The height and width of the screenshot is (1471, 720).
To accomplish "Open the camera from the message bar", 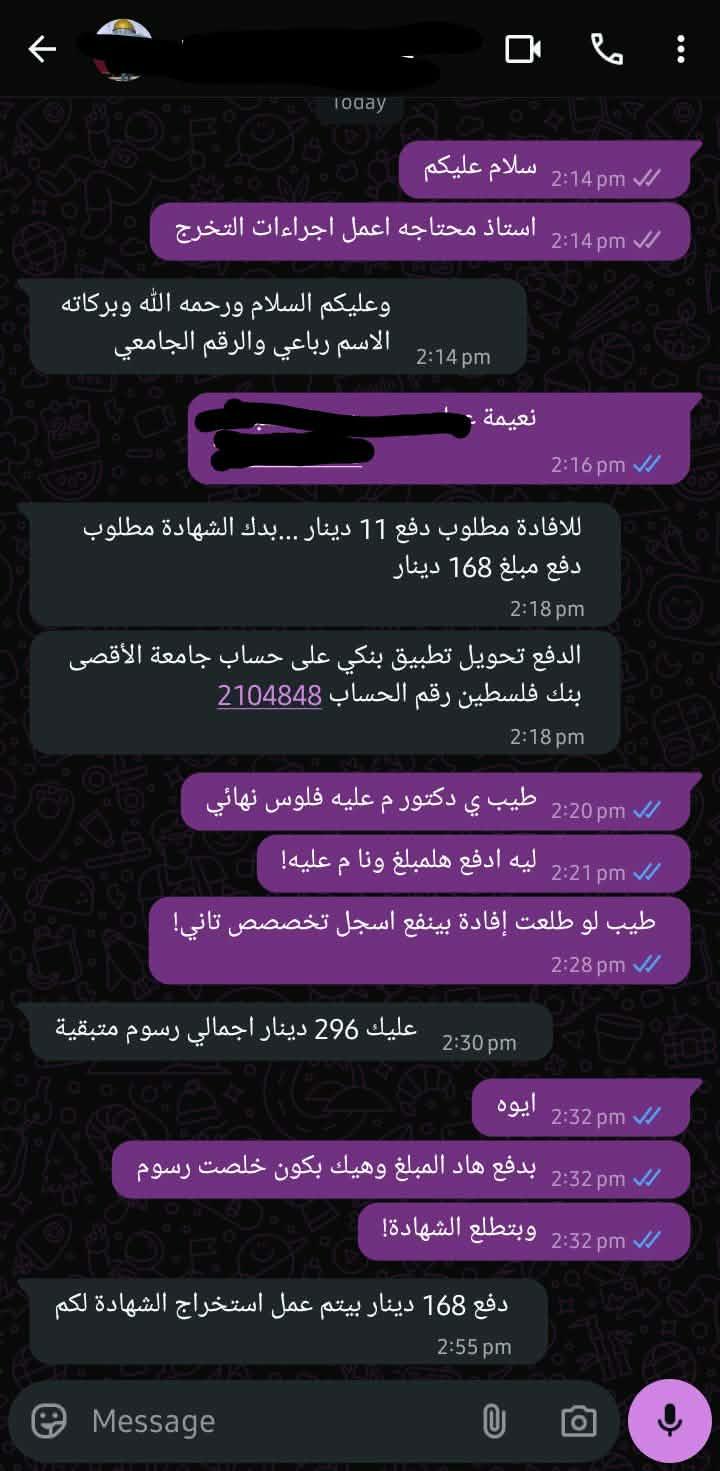I will coord(578,1421).
